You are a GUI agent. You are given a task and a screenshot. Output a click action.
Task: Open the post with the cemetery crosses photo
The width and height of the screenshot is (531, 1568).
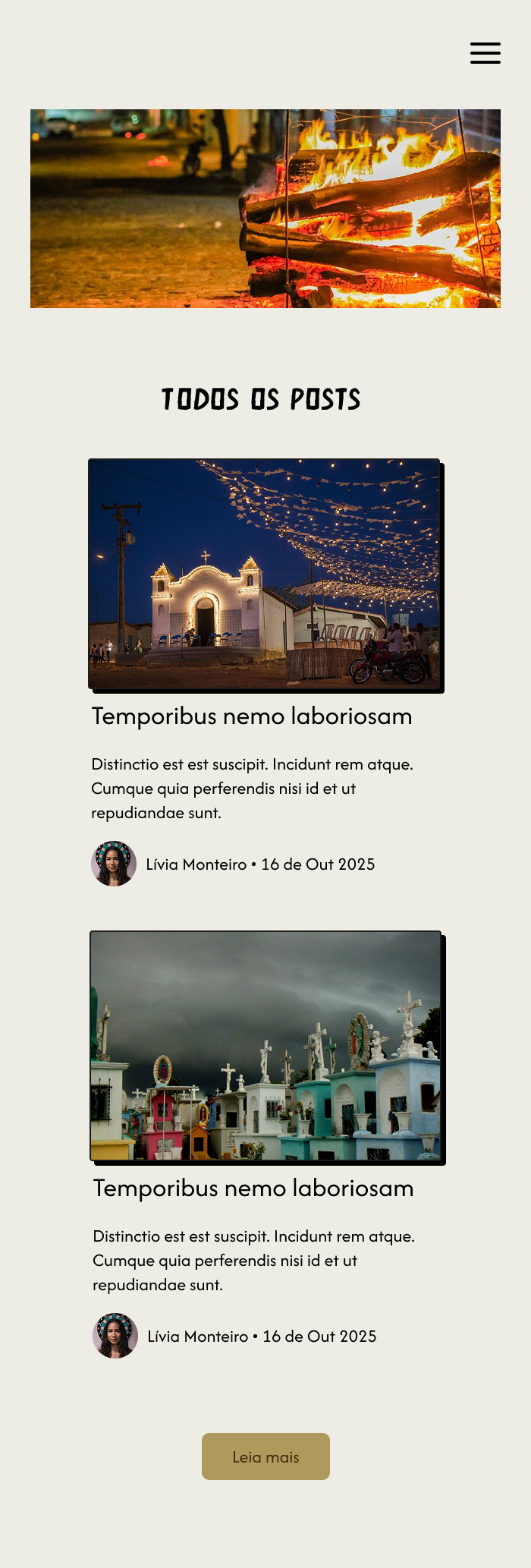tap(265, 1046)
